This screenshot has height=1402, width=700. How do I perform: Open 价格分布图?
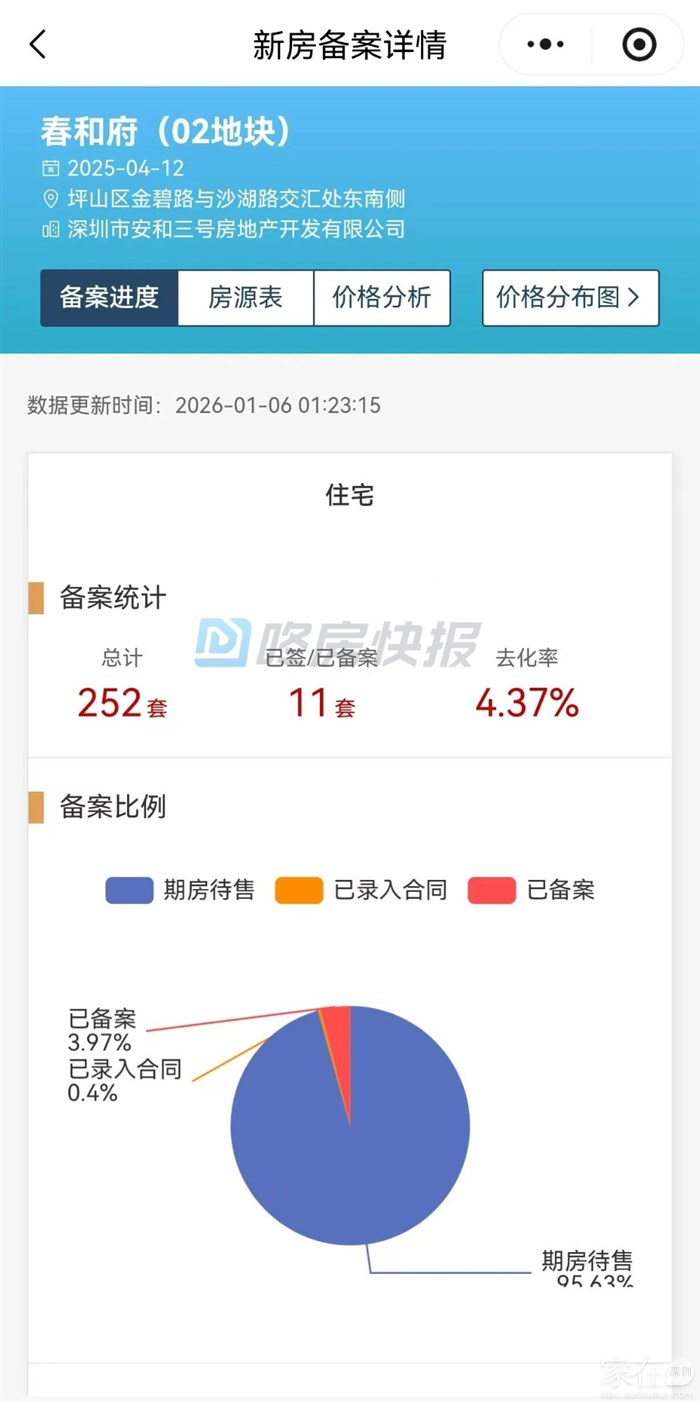(570, 298)
